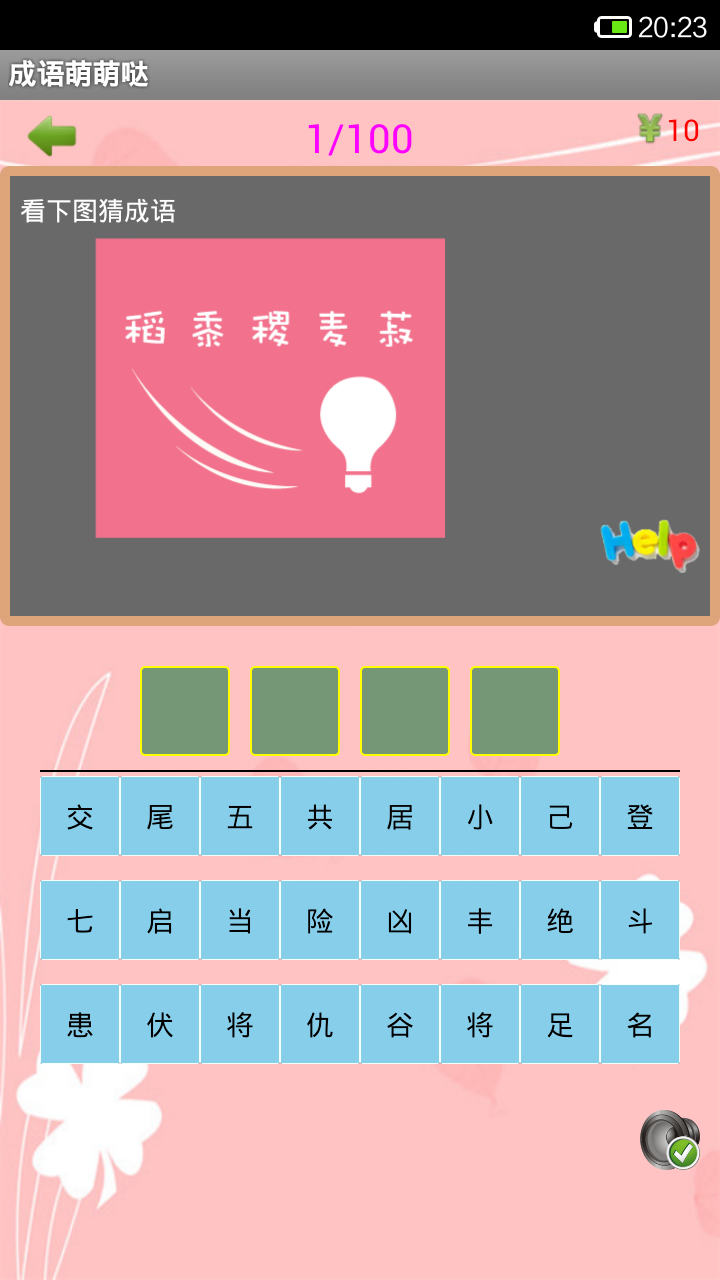The image size is (720, 1280).
Task: Tap the character 绝
Action: click(560, 921)
